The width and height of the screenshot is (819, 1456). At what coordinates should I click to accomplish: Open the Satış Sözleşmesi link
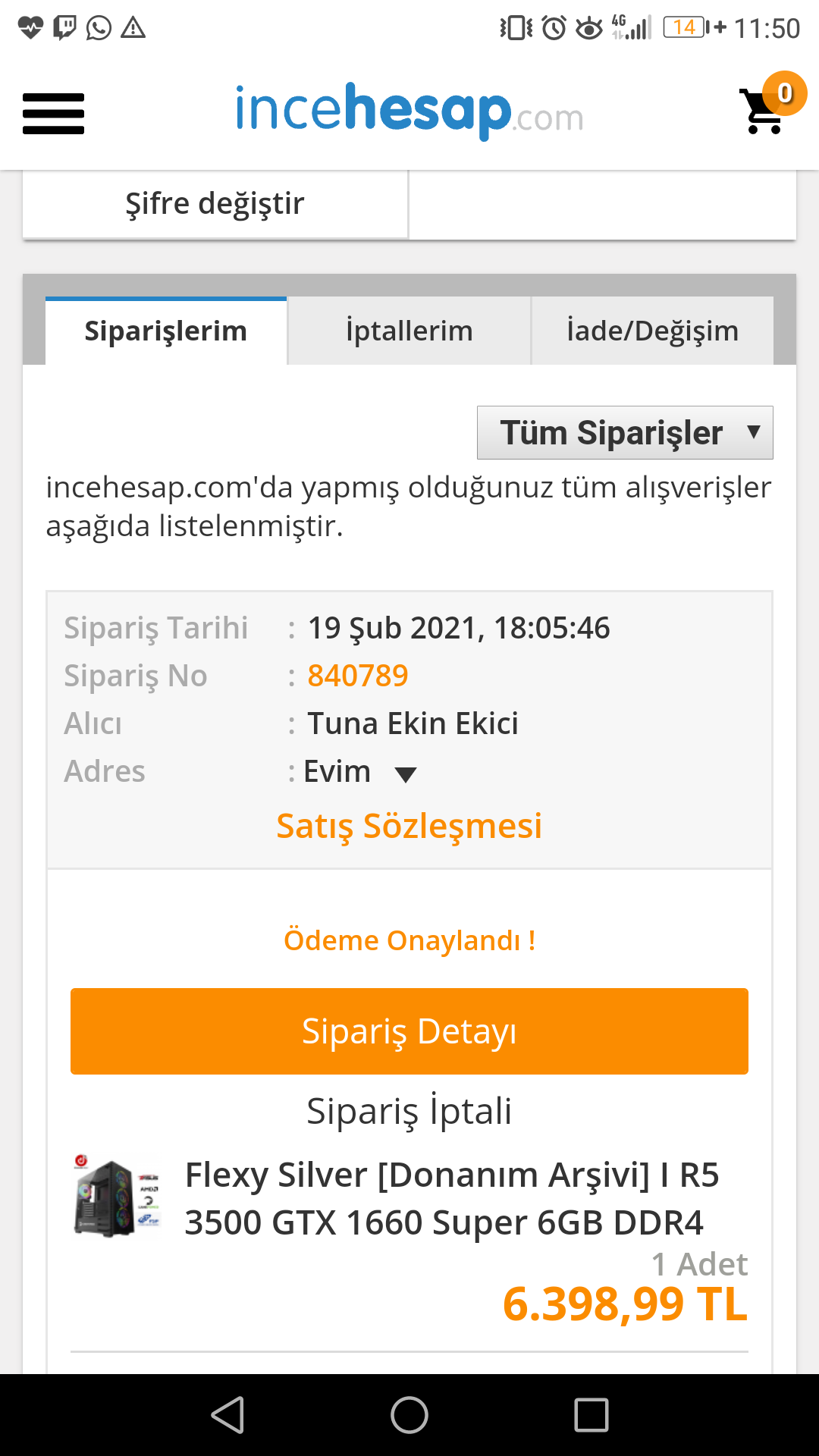coord(409,826)
